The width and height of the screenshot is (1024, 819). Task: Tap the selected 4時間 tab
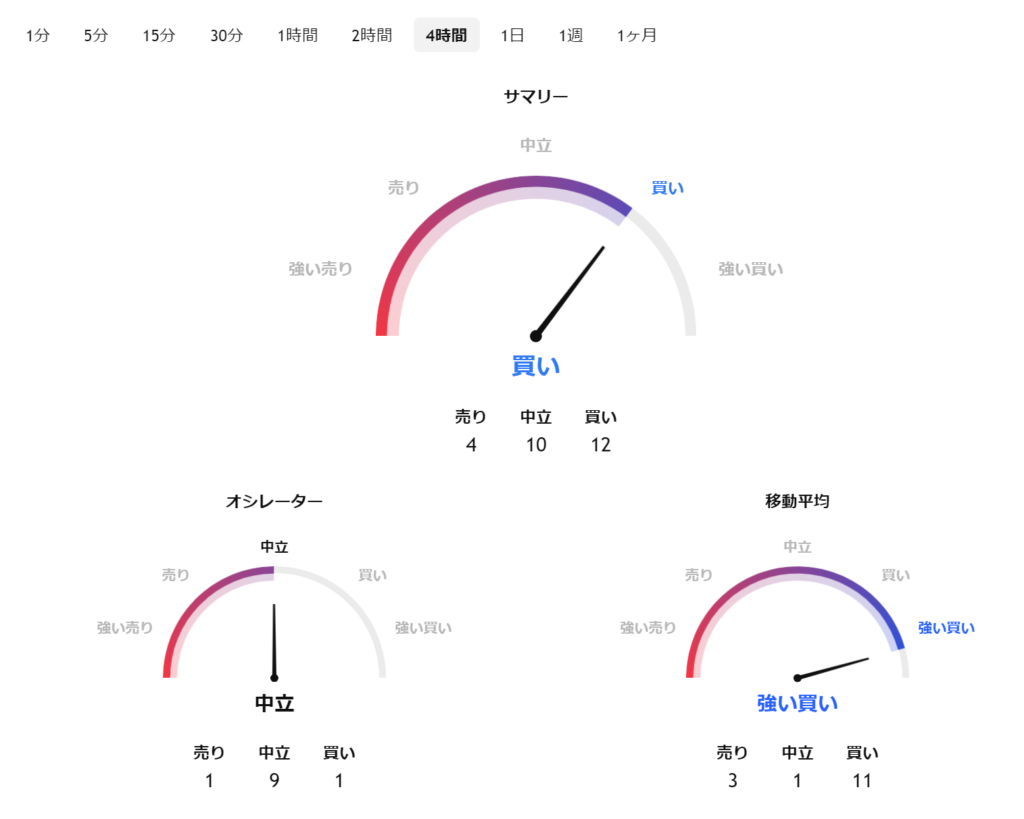(446, 35)
